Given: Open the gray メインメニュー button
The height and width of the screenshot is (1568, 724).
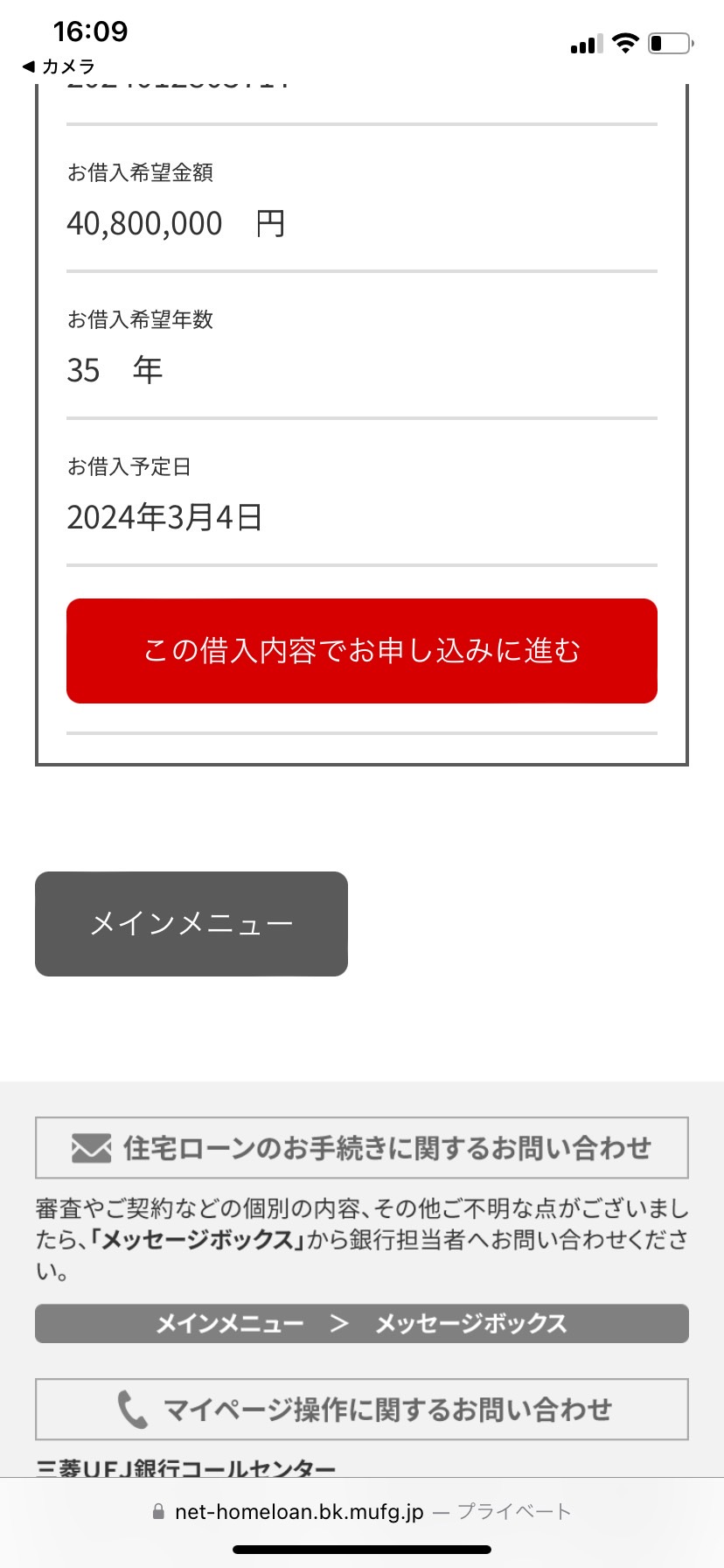Looking at the screenshot, I should click(x=191, y=924).
